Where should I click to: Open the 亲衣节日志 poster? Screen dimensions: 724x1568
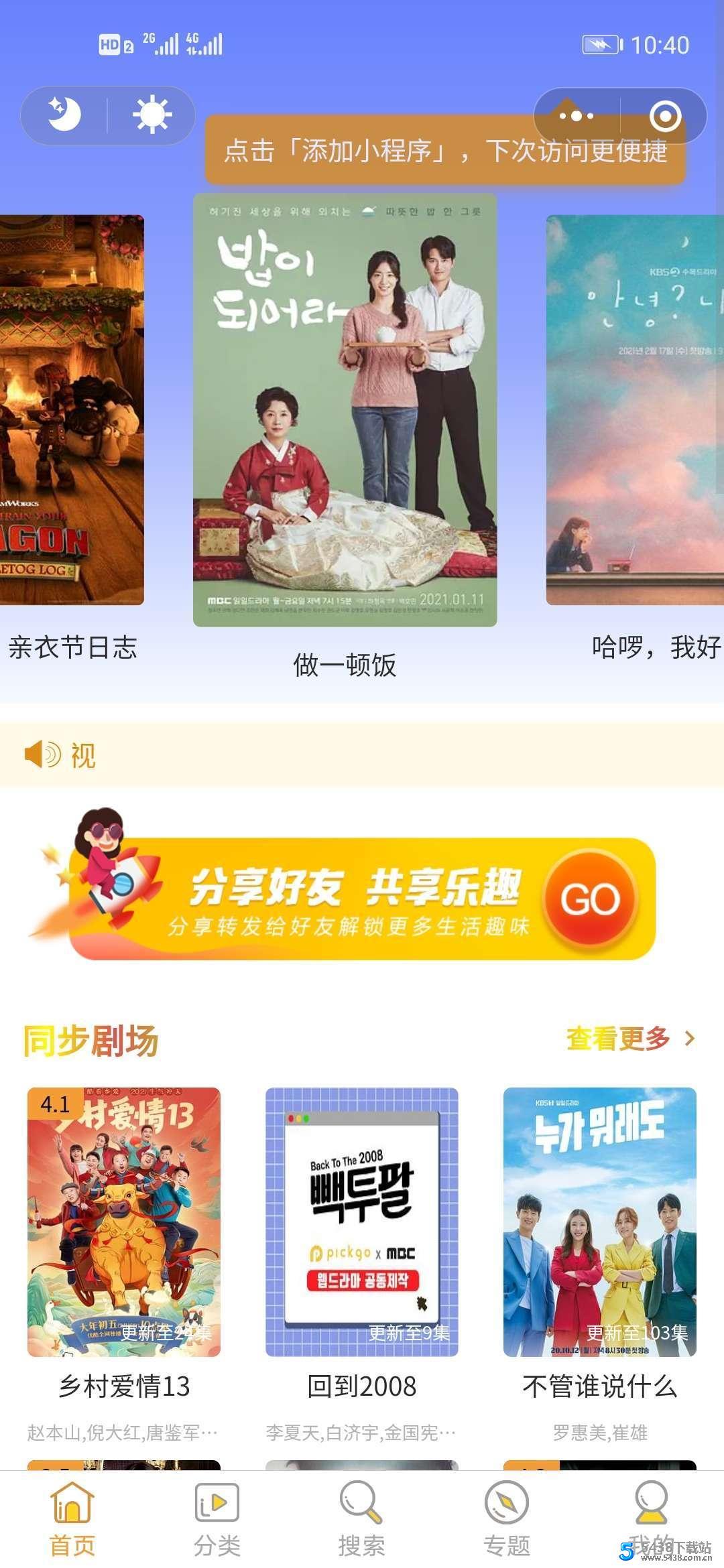point(72,410)
